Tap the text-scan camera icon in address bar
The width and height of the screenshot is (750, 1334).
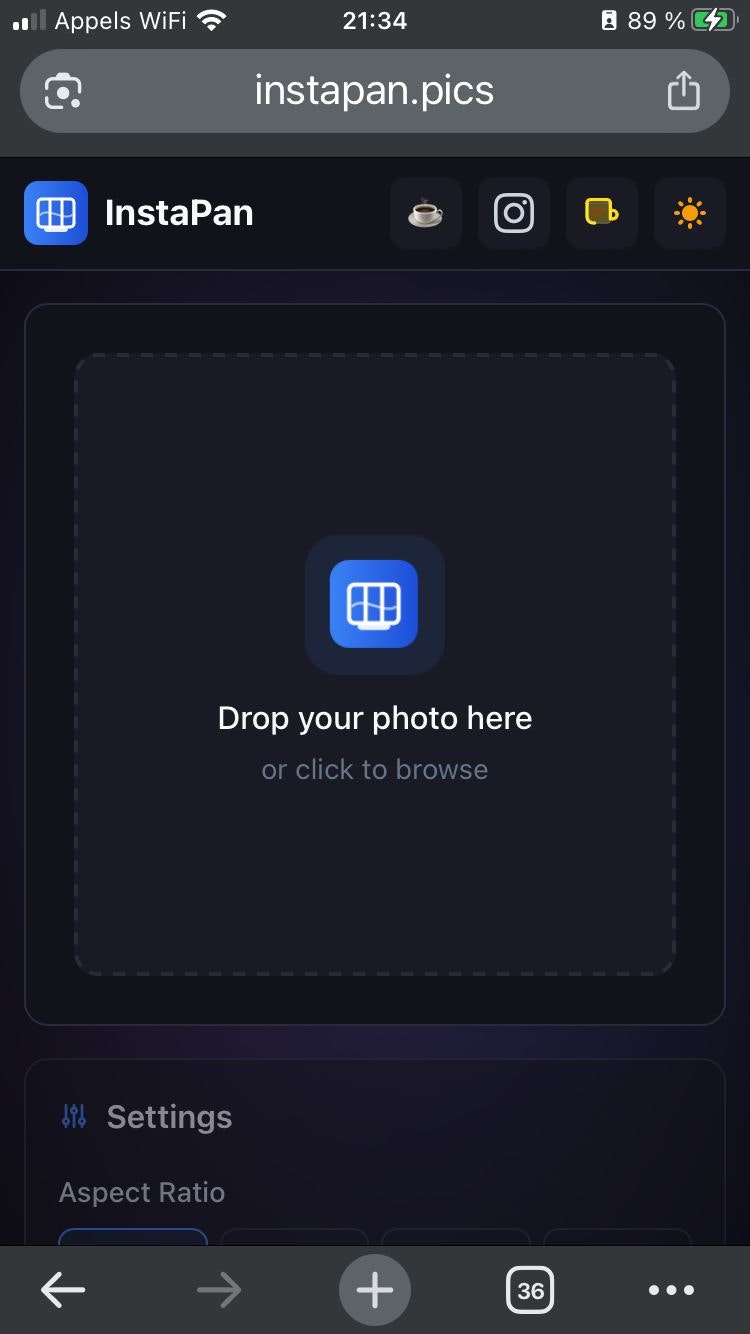tap(62, 91)
